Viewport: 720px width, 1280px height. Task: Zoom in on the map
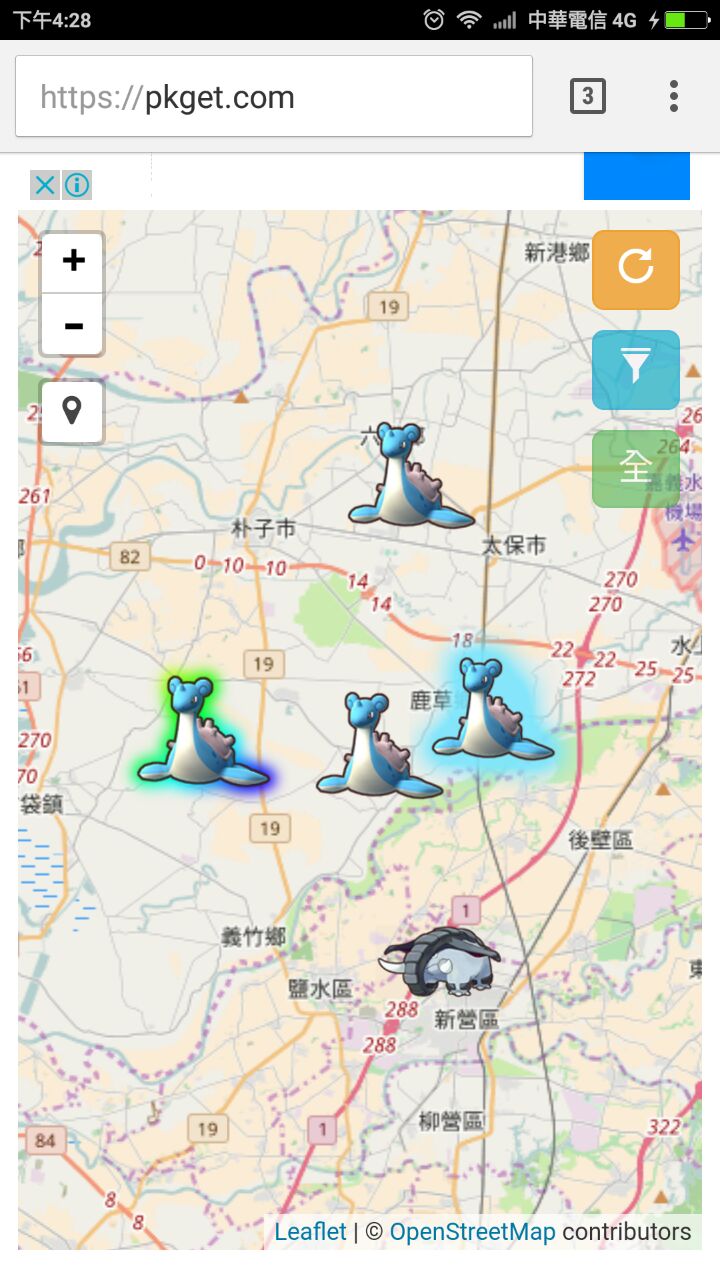(x=73, y=262)
